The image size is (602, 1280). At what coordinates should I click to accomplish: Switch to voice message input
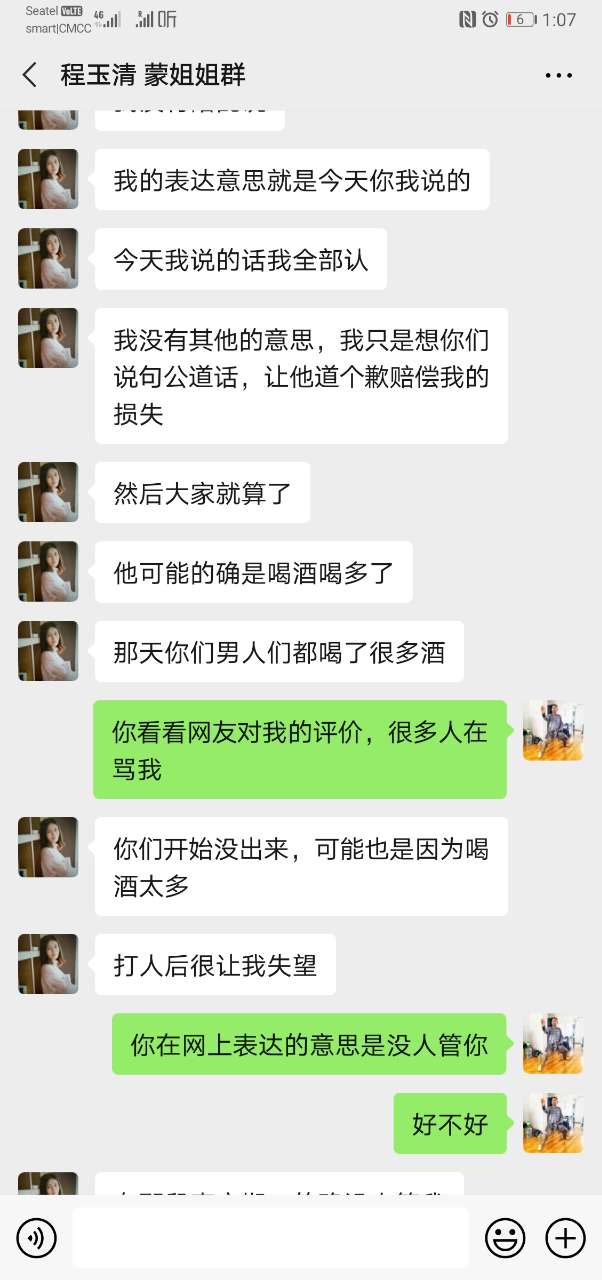[37, 1238]
